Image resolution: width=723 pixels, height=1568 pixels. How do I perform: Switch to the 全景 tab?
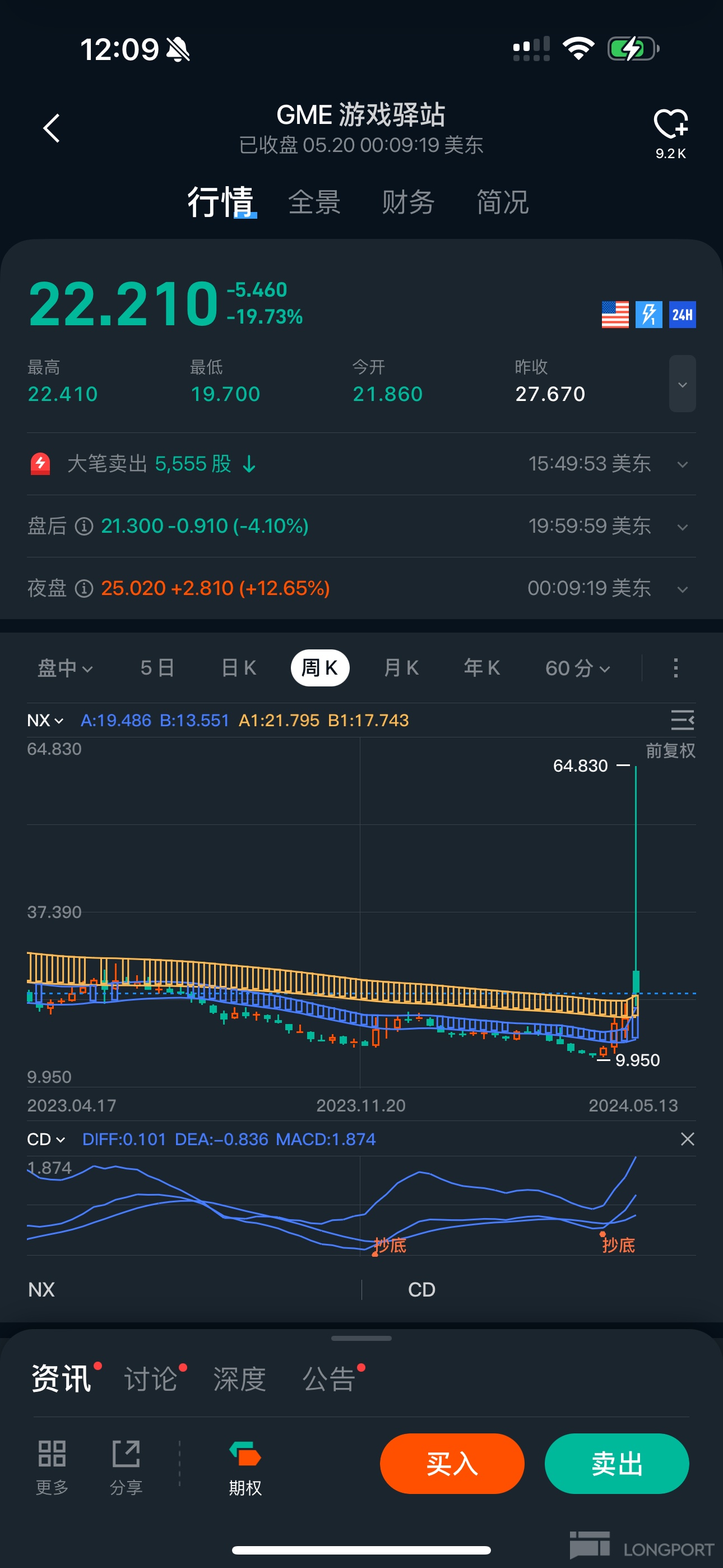[314, 202]
